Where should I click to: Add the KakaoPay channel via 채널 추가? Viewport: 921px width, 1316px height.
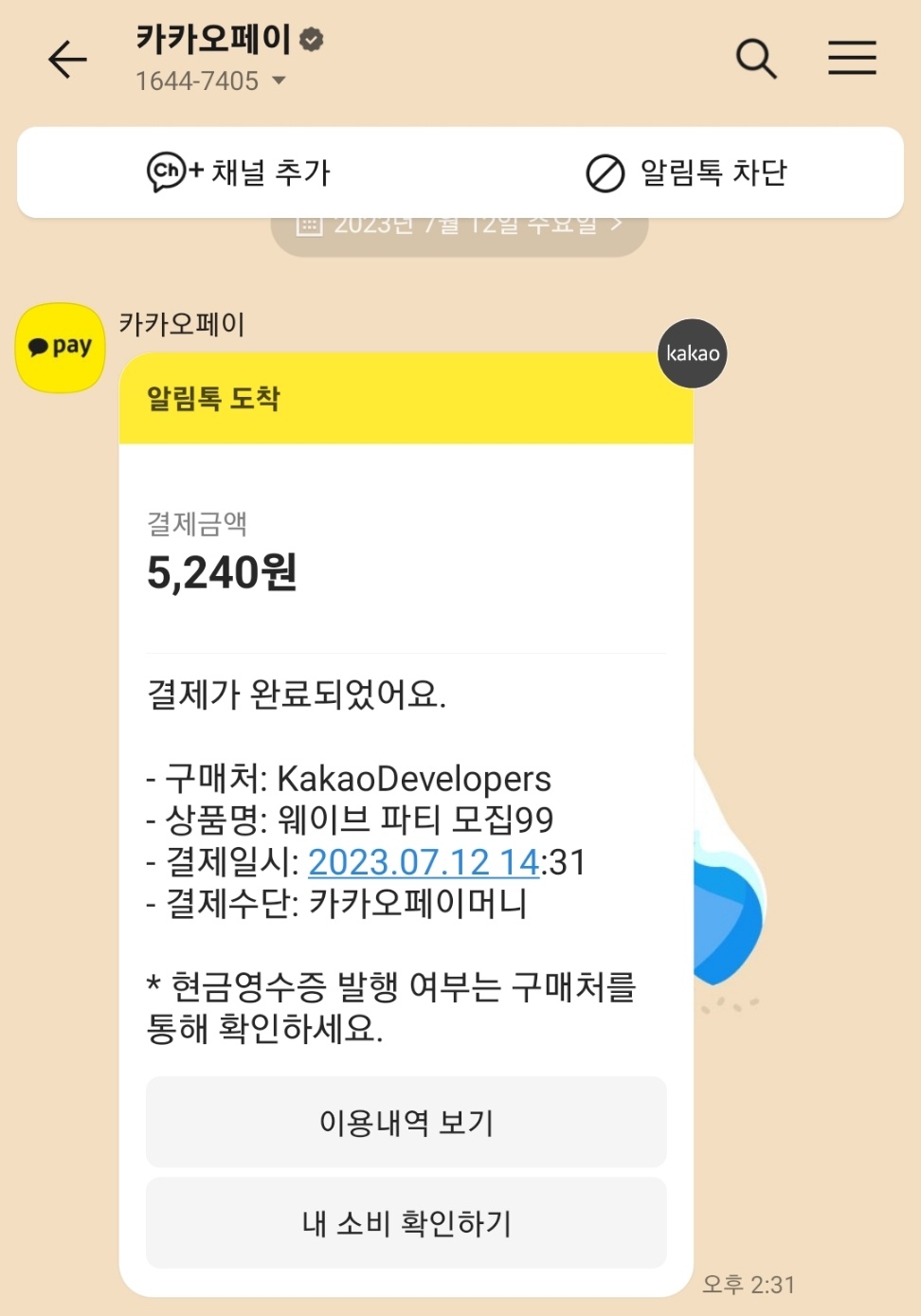(x=239, y=172)
